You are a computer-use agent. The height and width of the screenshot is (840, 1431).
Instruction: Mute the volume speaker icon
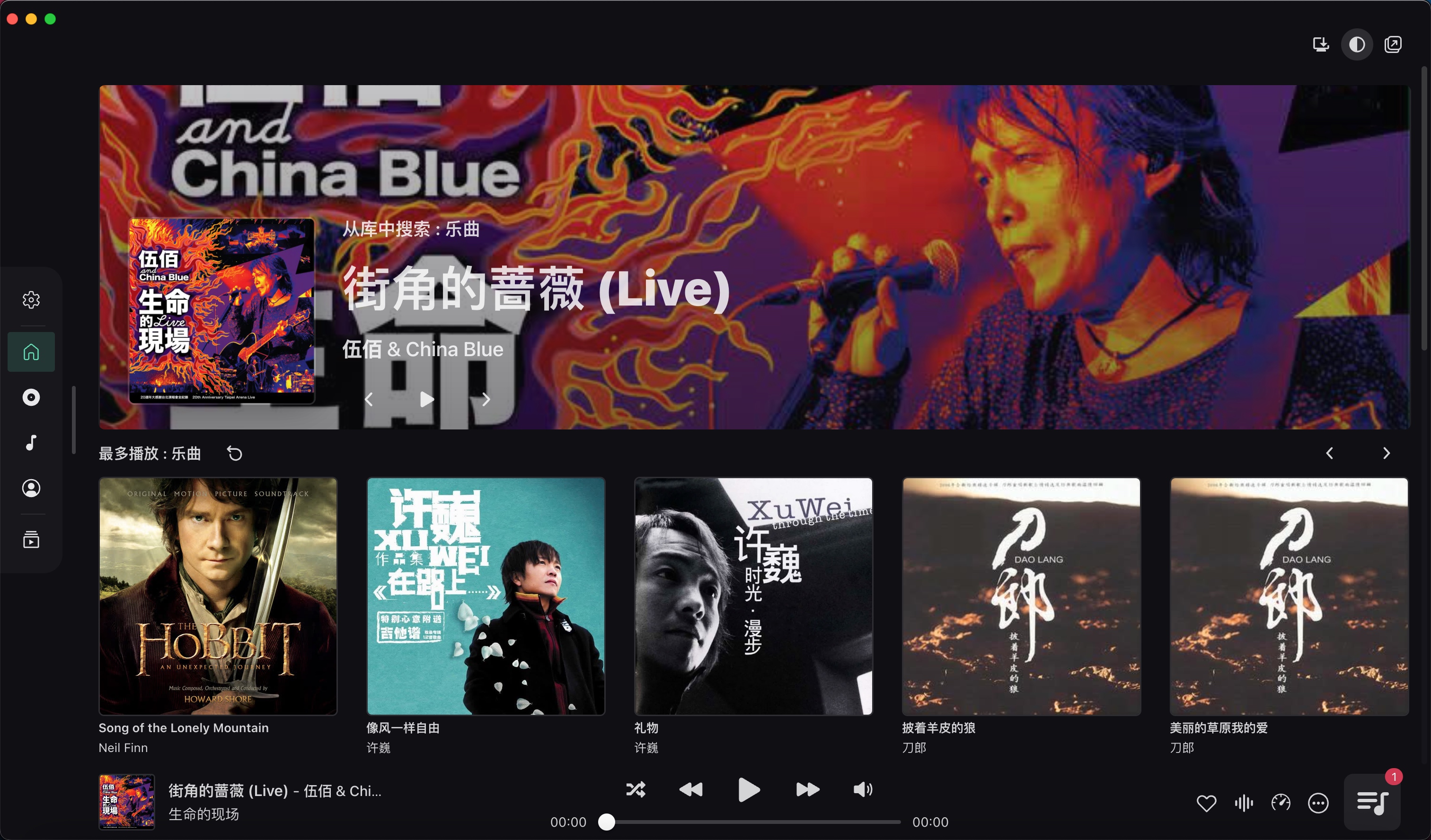[863, 789]
